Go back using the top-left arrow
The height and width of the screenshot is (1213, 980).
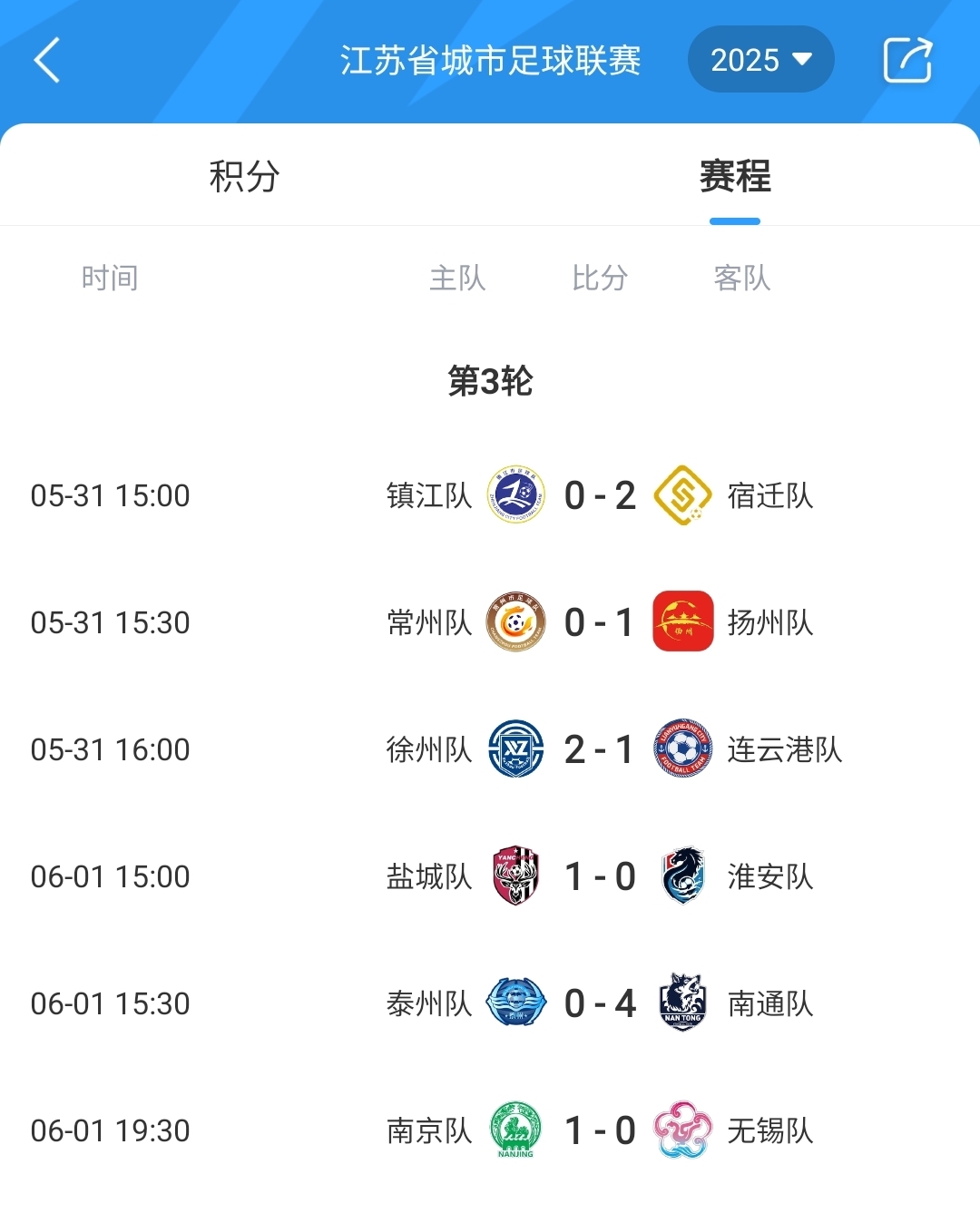click(x=47, y=61)
